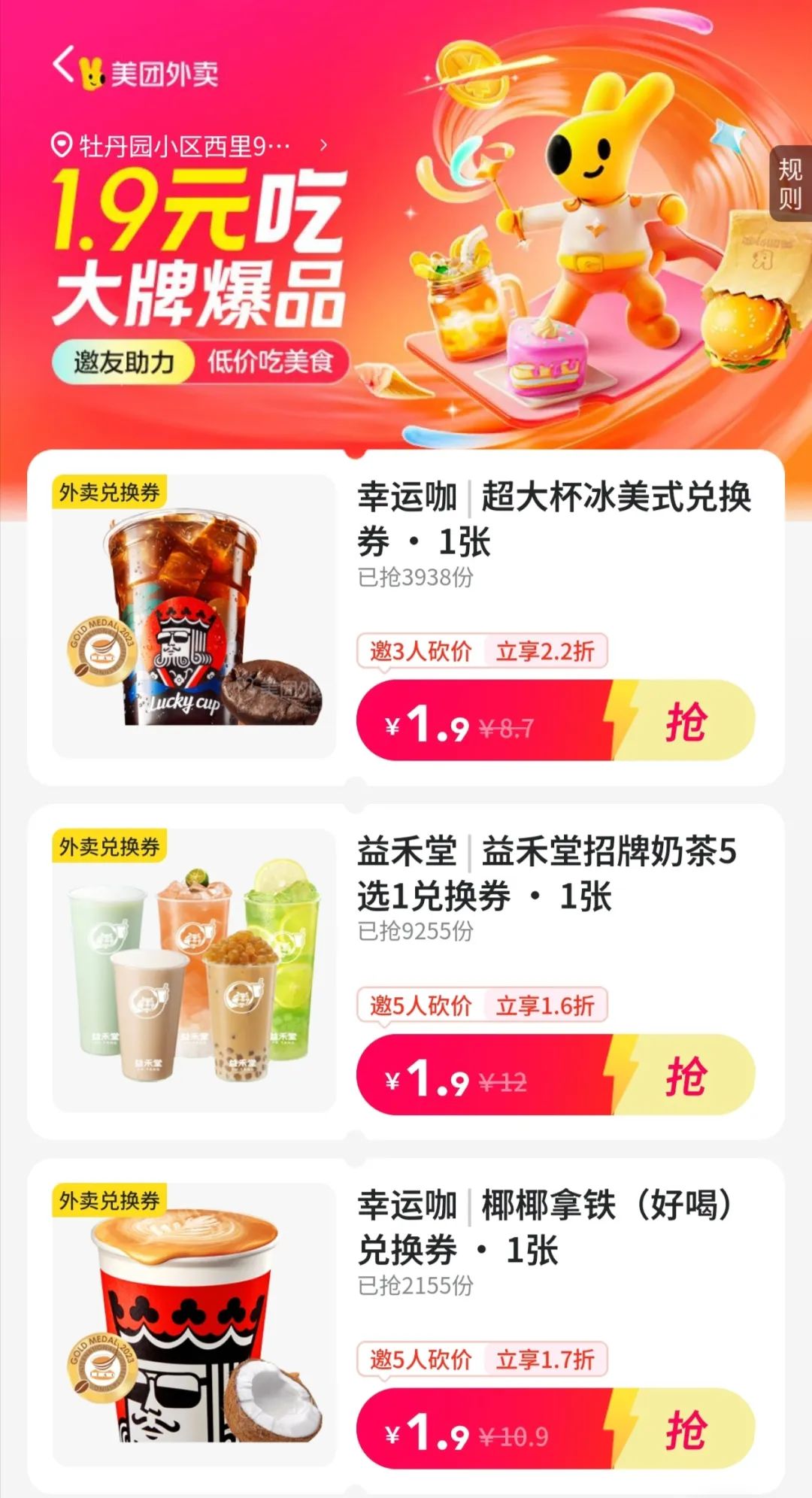Viewport: 812px width, 1498px height.
Task: Grab the 超大杯冰美式 coupon for ¥1.9
Action: click(x=684, y=721)
